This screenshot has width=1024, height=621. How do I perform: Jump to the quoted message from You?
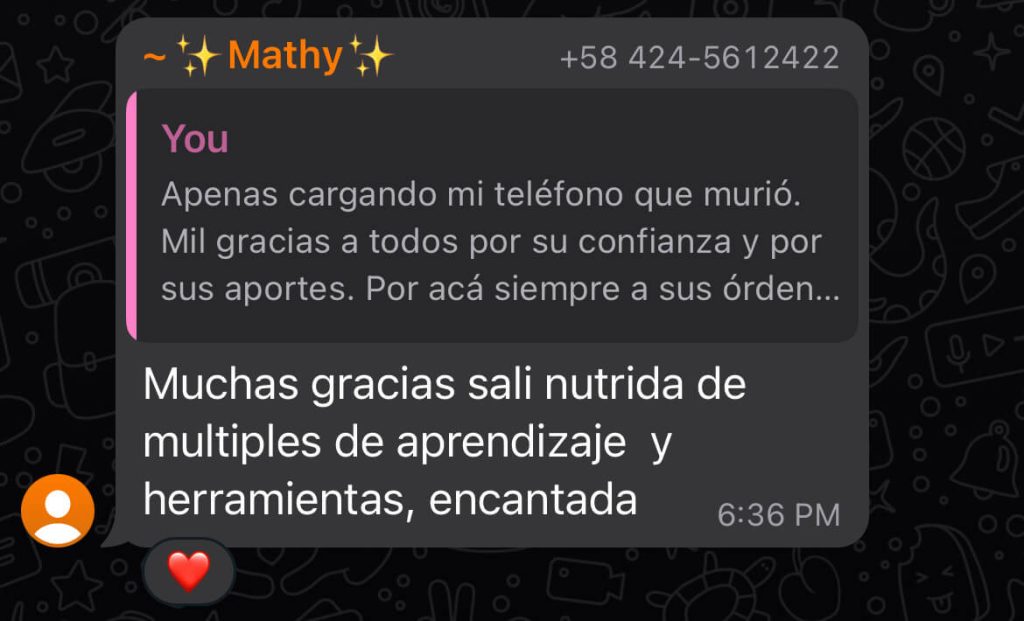coord(492,216)
